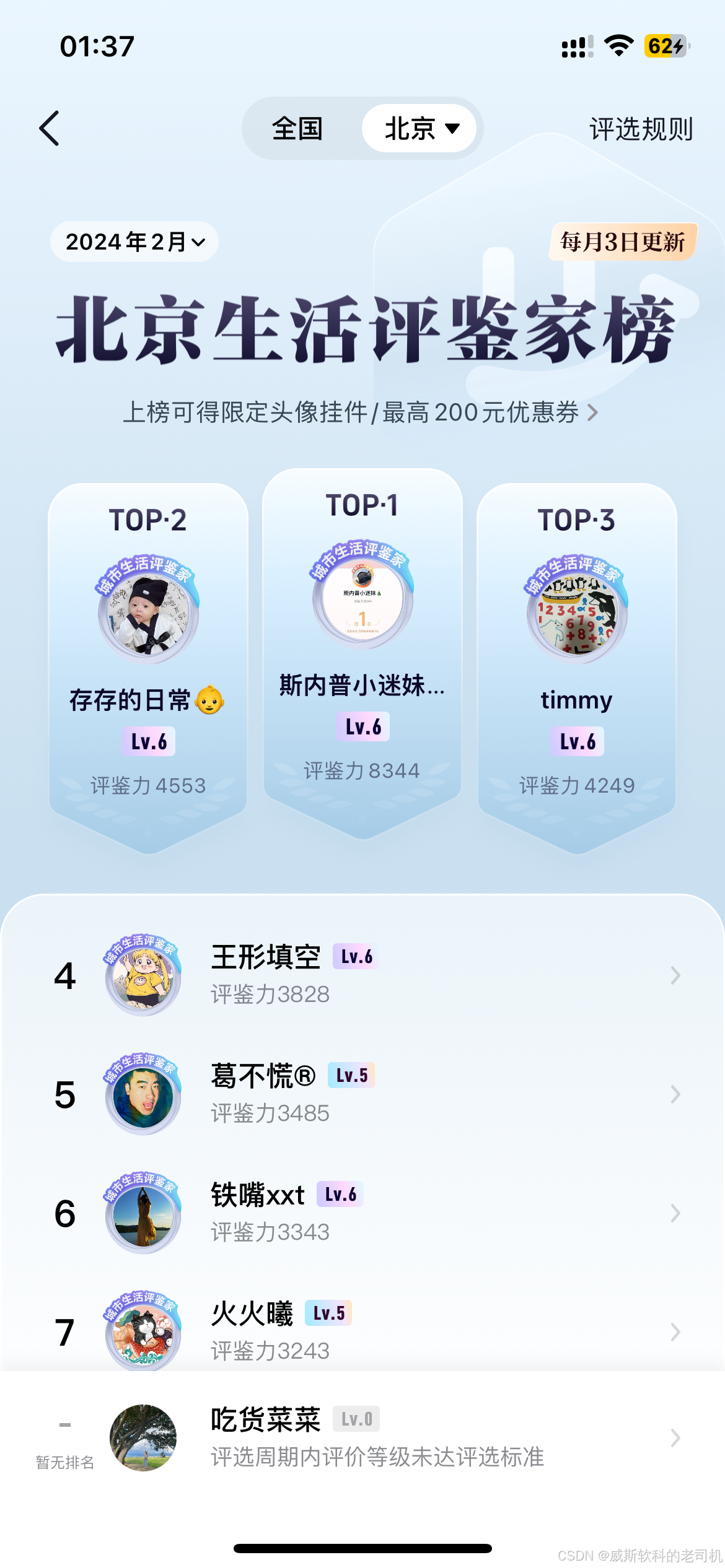View rank 5 user 葛不慌®
This screenshot has width=725, height=1568.
[362, 1094]
